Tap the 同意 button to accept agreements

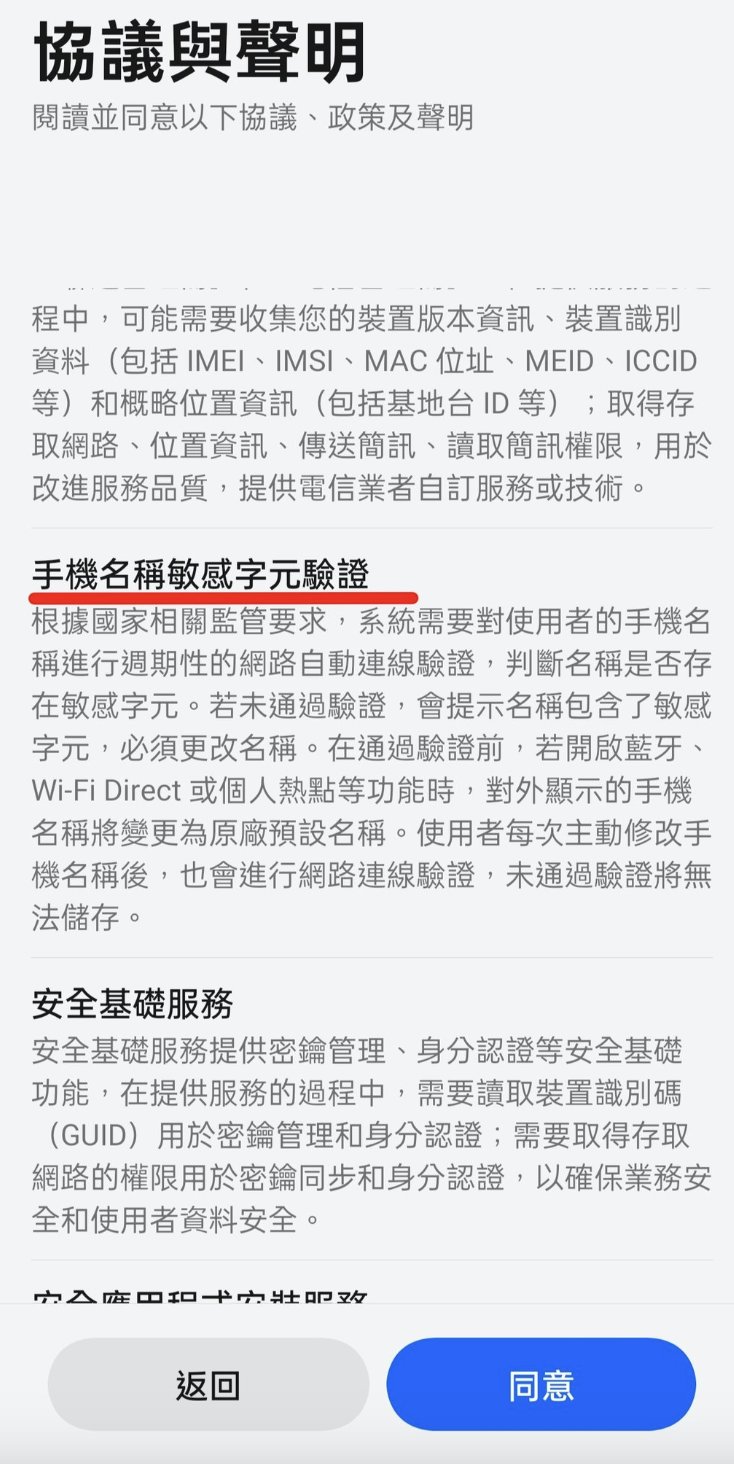click(x=541, y=1385)
